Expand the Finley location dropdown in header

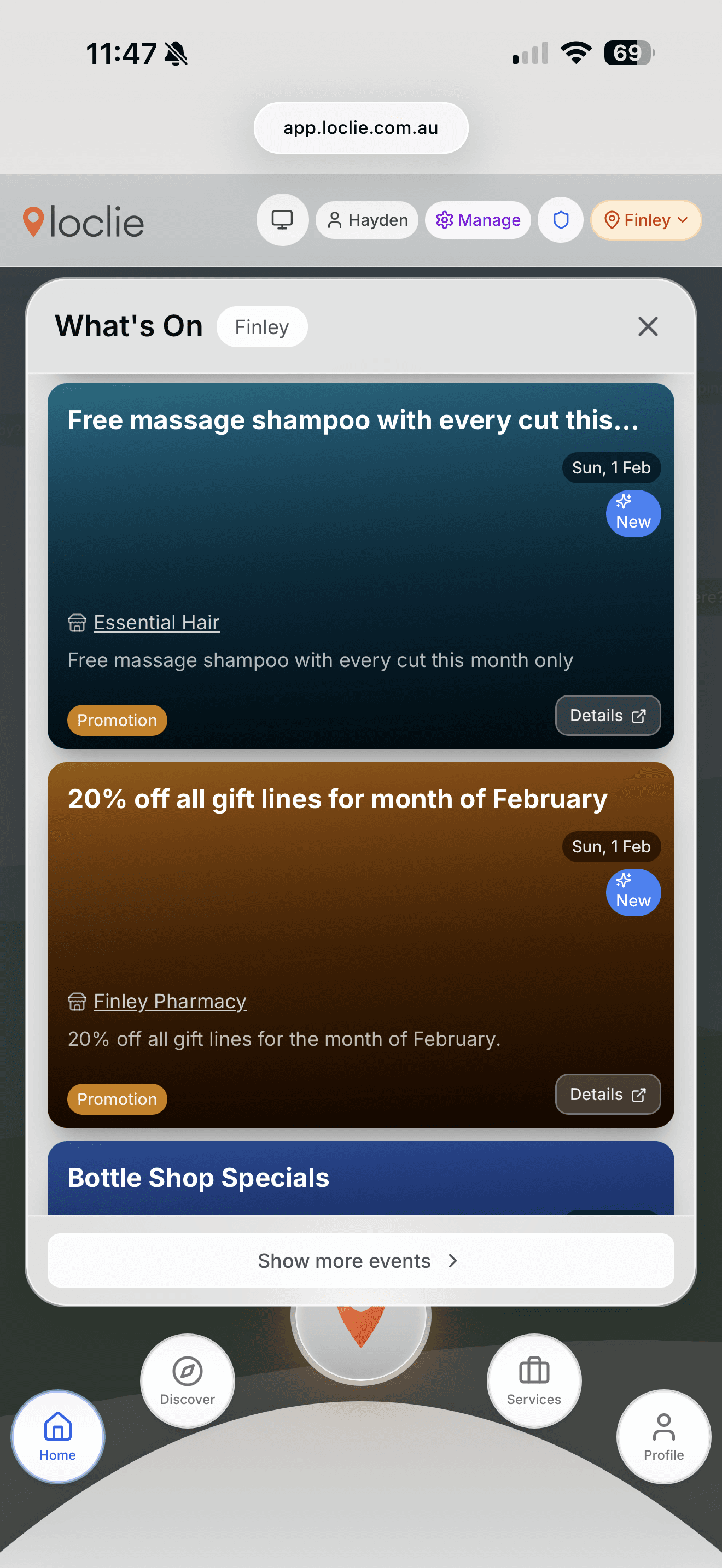645,220
